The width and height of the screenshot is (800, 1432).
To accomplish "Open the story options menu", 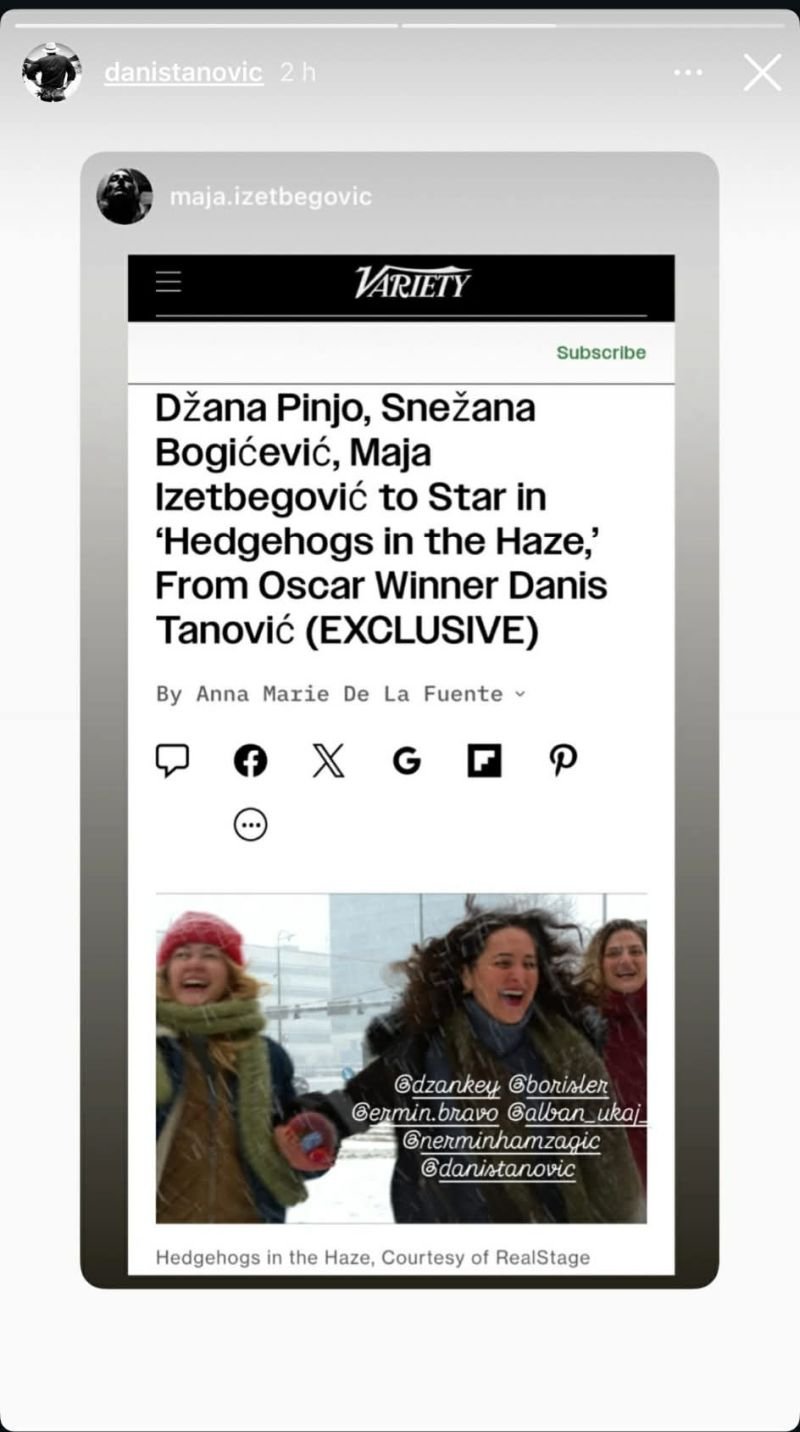I will (x=688, y=73).
